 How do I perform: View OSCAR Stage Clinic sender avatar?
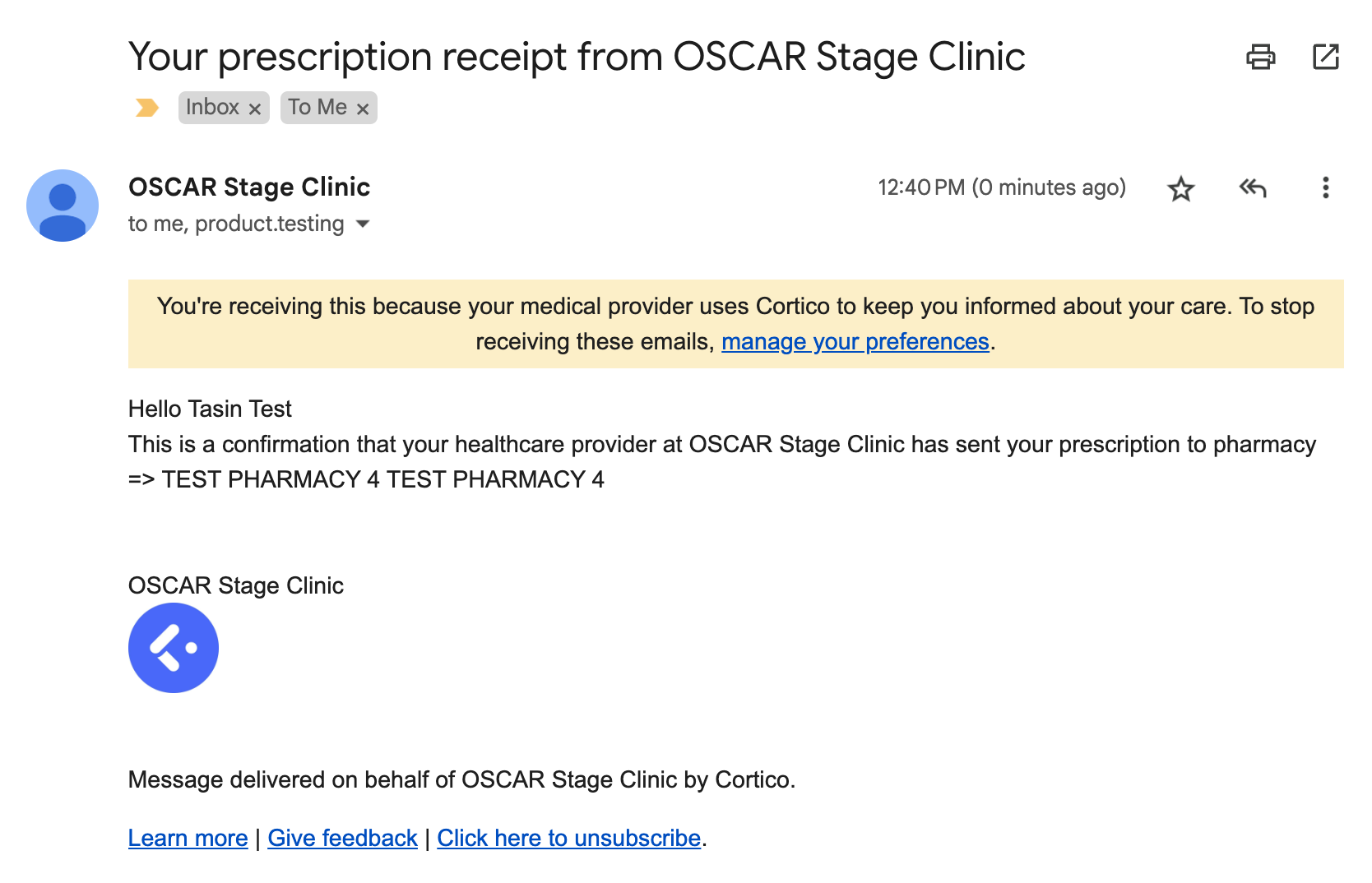click(x=63, y=206)
